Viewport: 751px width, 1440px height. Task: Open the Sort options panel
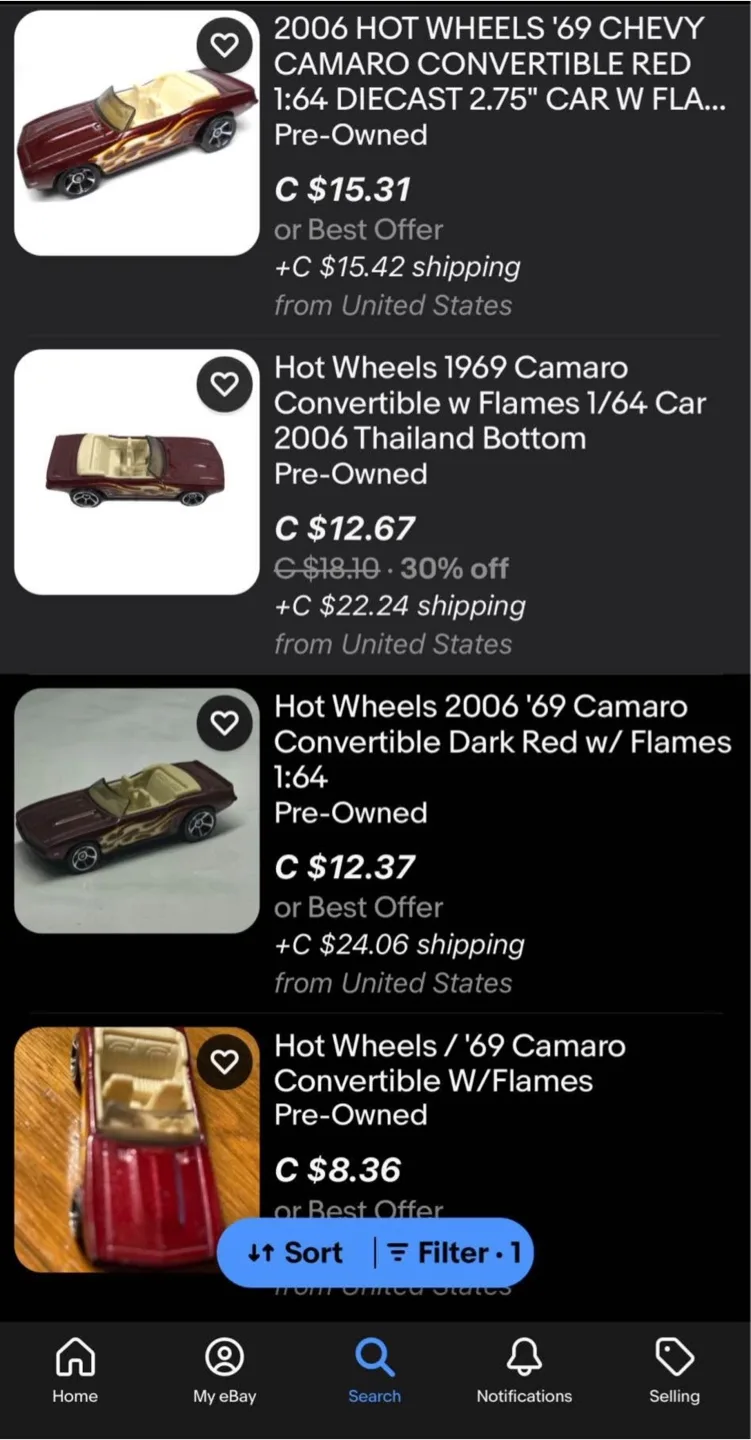click(x=295, y=1251)
